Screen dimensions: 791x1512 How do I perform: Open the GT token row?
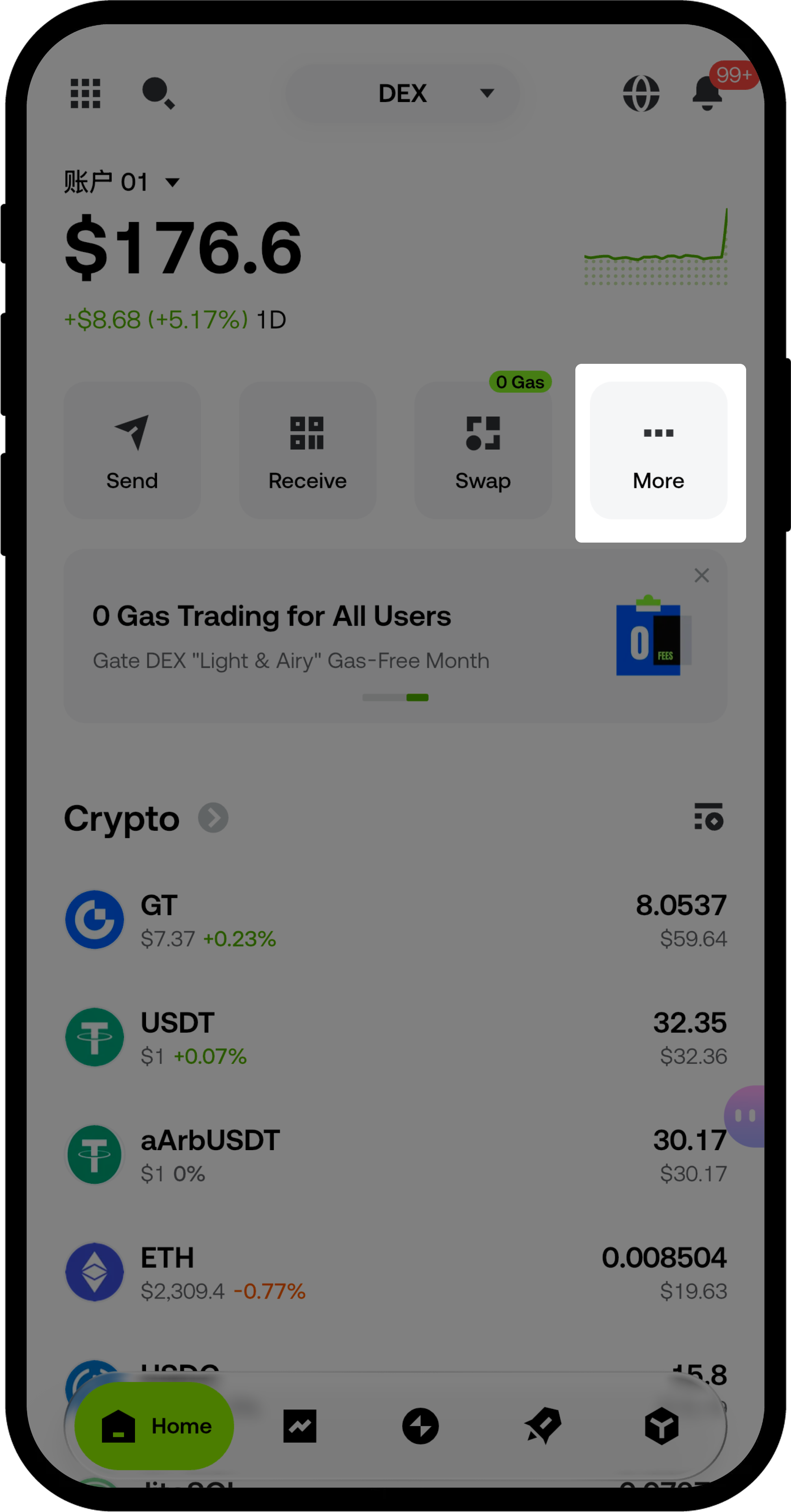tap(395, 920)
